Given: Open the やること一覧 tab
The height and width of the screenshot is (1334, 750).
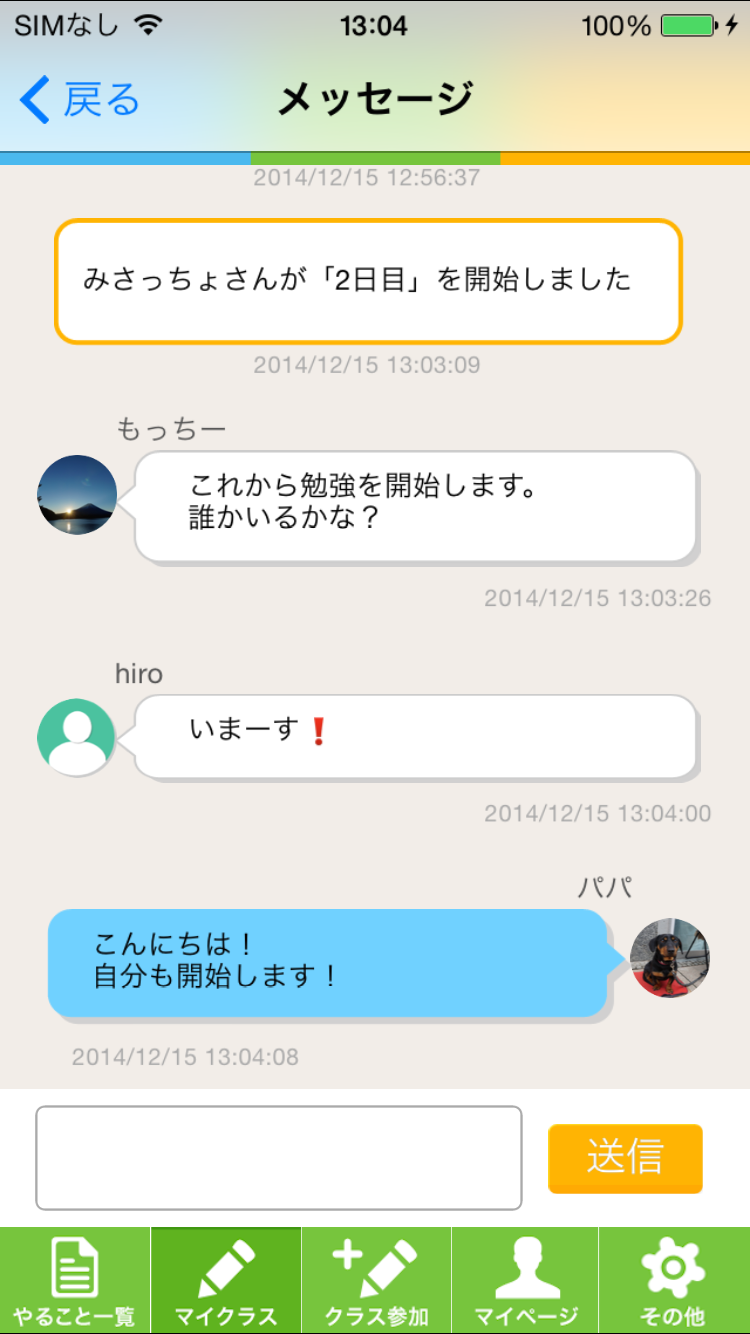Looking at the screenshot, I should [x=75, y=1280].
